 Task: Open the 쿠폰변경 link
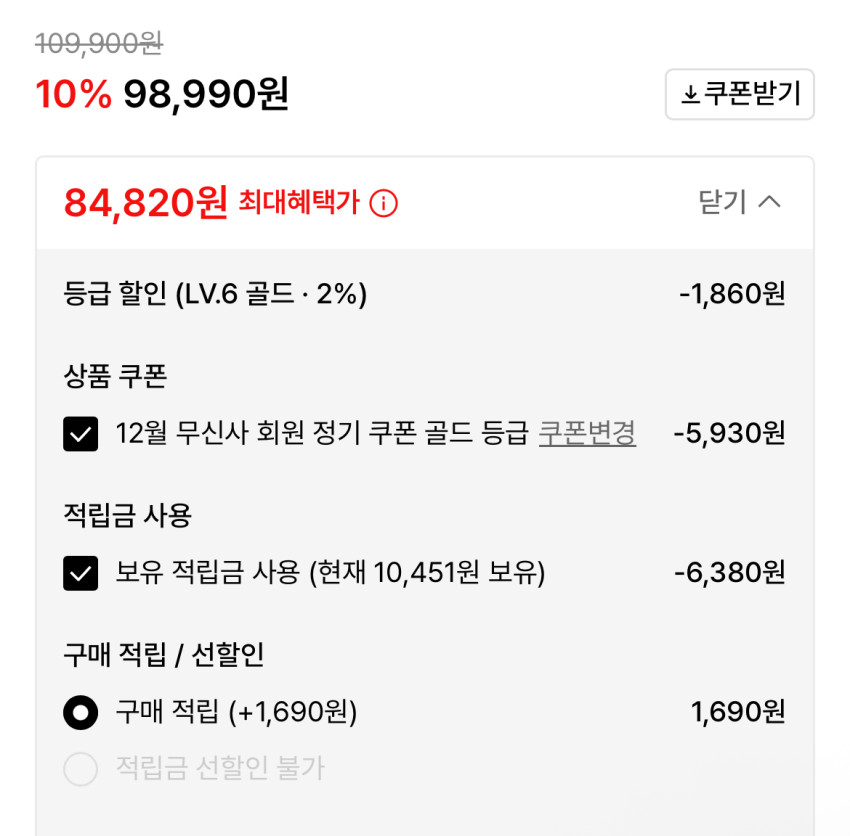[x=587, y=433]
